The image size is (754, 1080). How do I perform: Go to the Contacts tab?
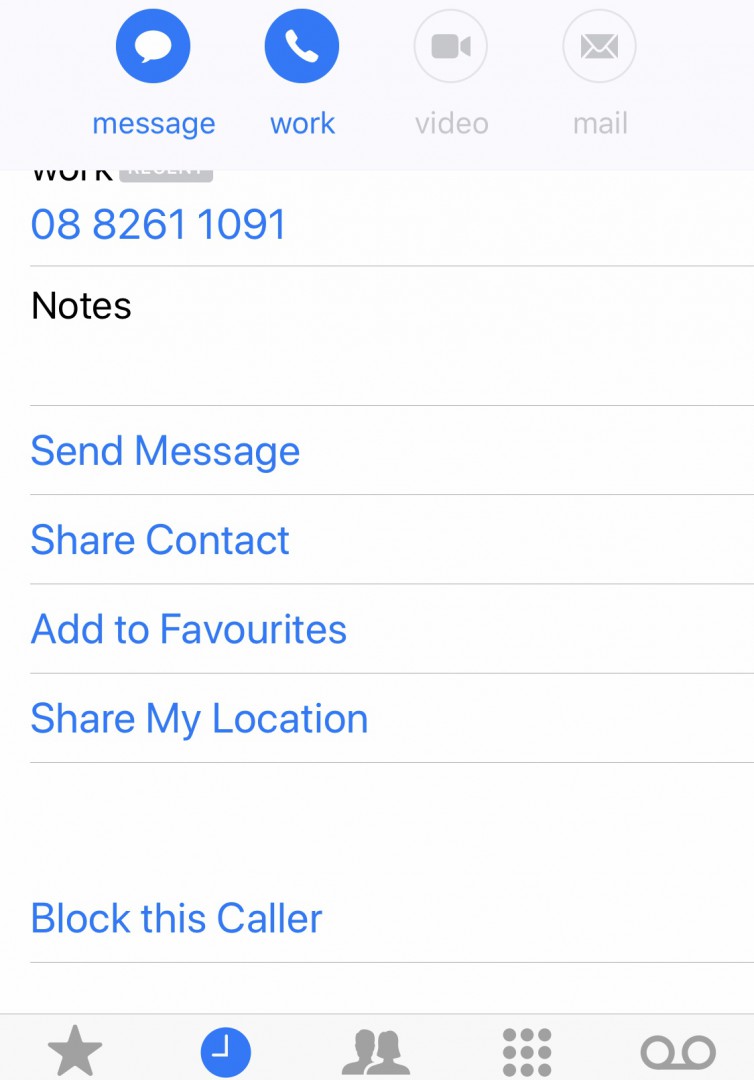click(x=376, y=1052)
